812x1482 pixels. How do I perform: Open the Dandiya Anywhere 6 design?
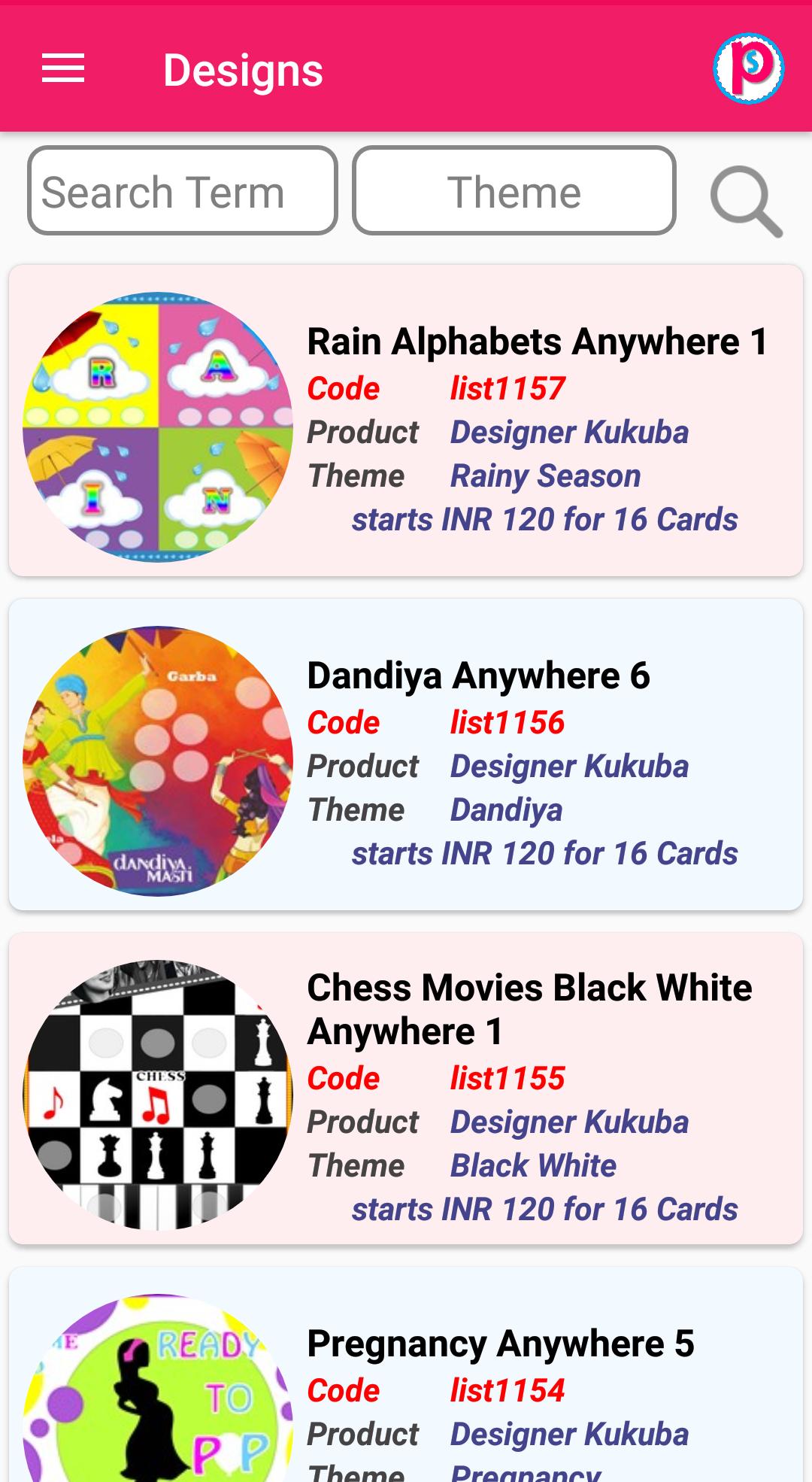coord(406,755)
